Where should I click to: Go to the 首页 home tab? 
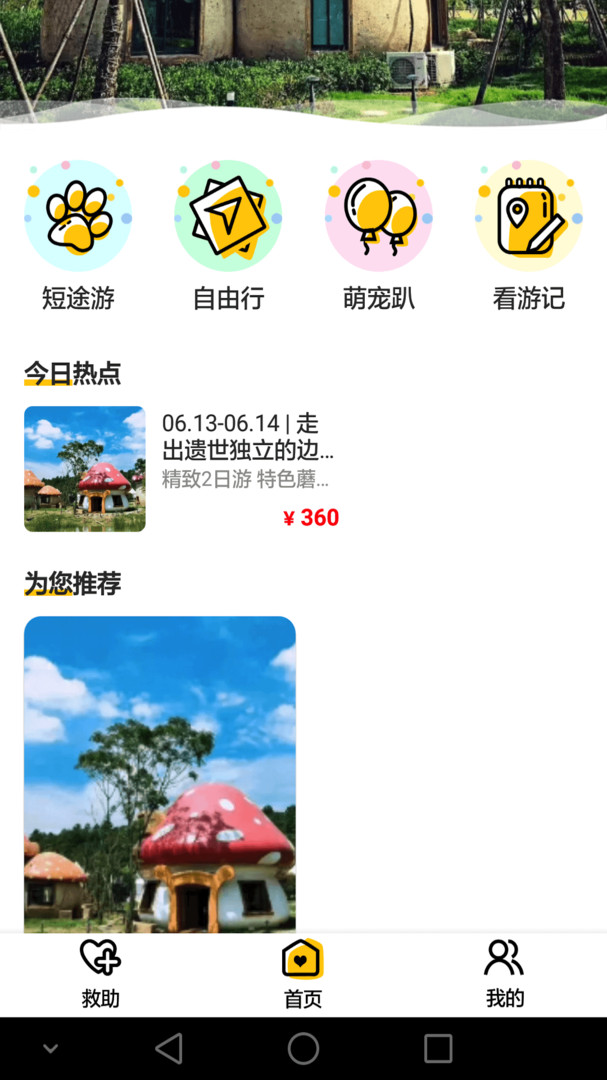pyautogui.click(x=303, y=973)
